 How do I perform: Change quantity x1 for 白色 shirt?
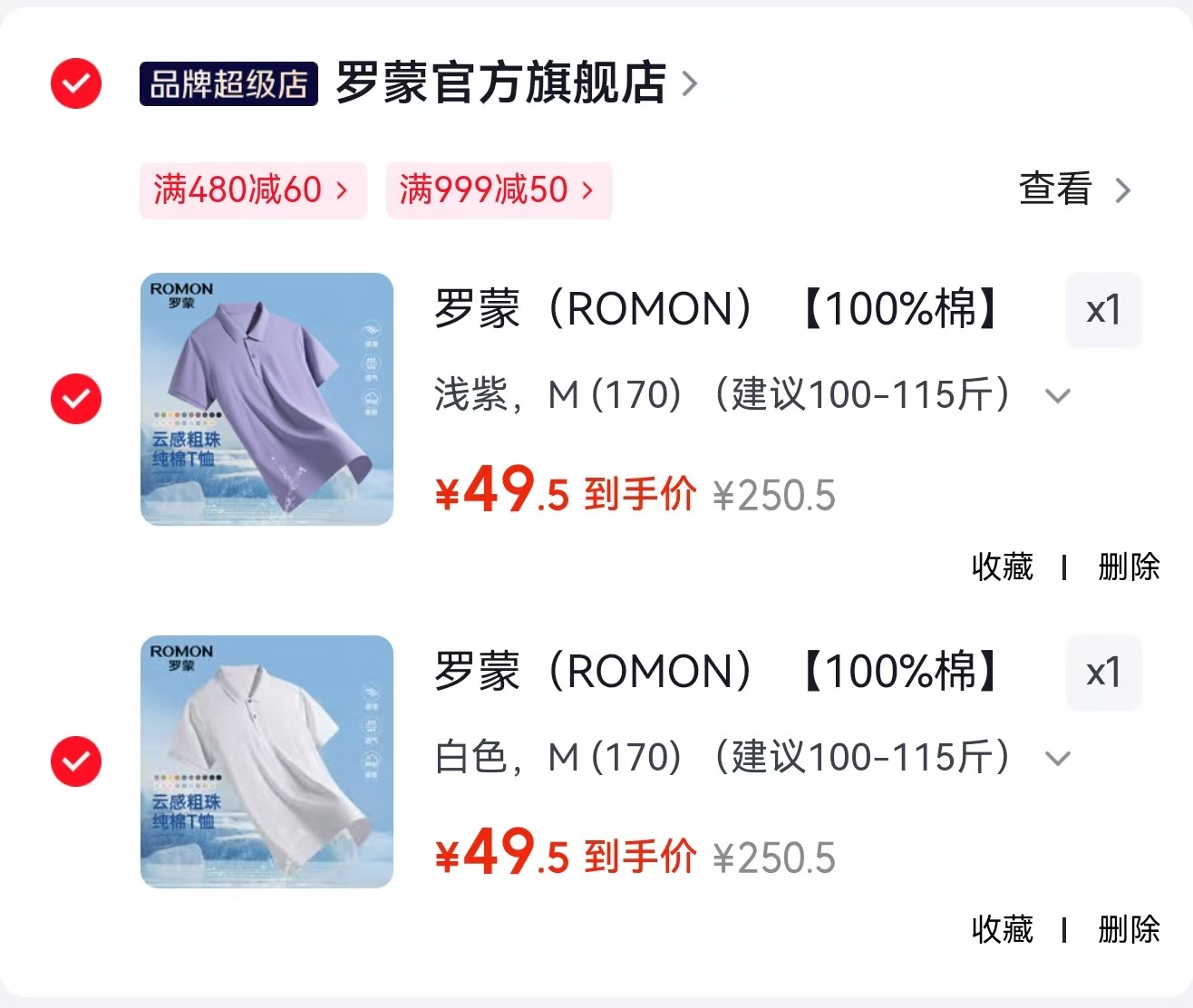coord(1103,673)
